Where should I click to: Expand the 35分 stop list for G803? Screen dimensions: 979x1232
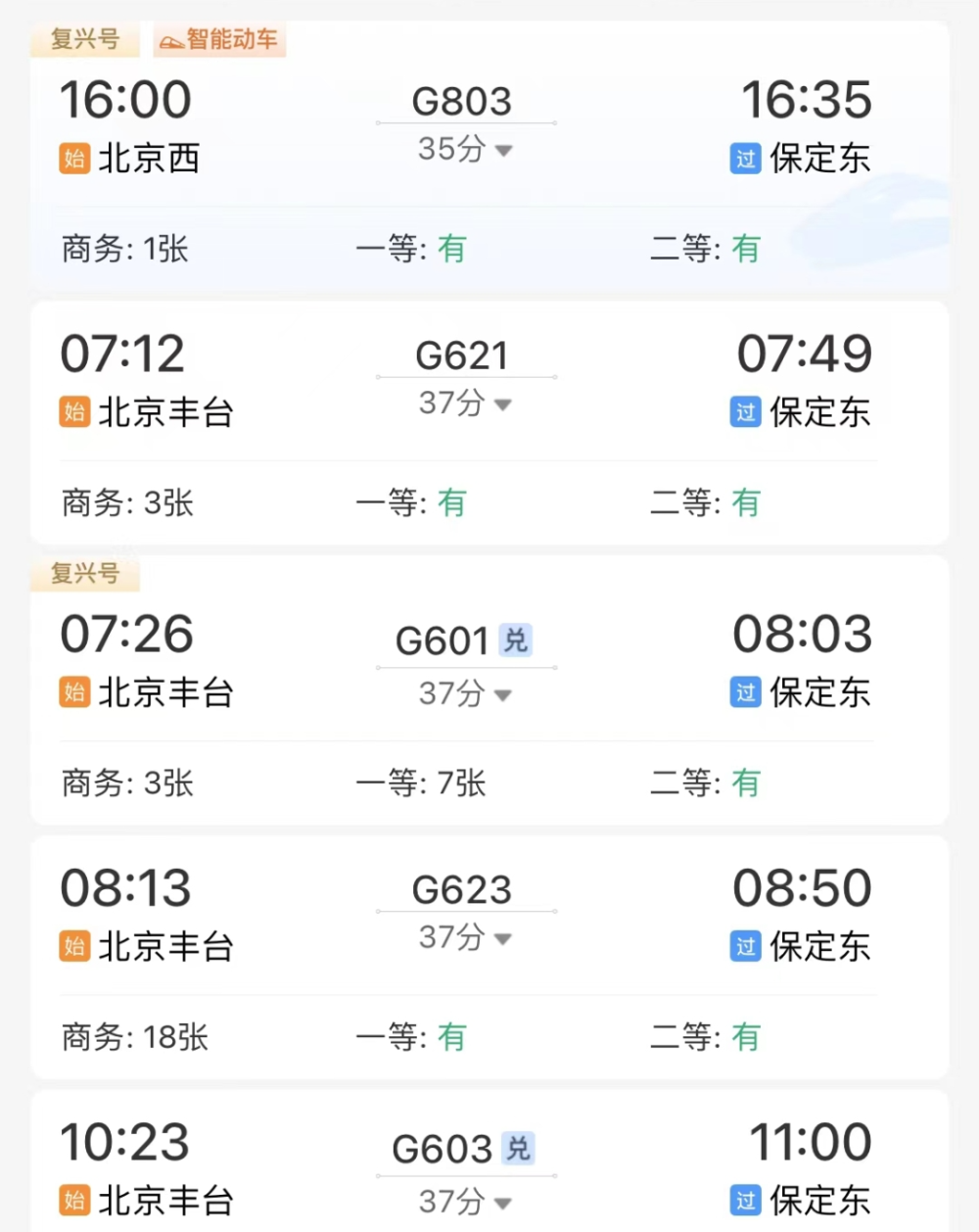tap(465, 150)
